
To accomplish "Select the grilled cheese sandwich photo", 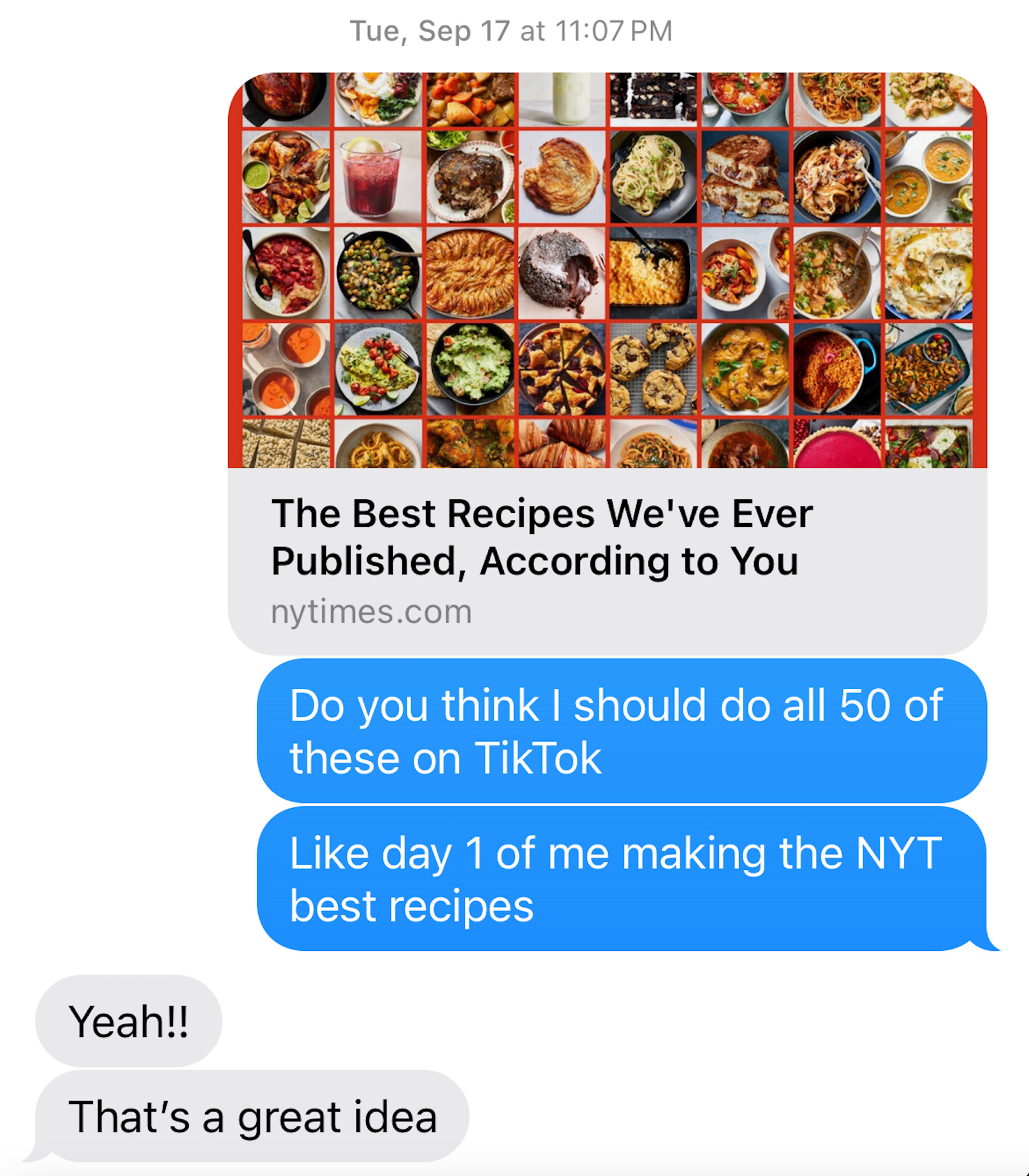I will tap(746, 175).
